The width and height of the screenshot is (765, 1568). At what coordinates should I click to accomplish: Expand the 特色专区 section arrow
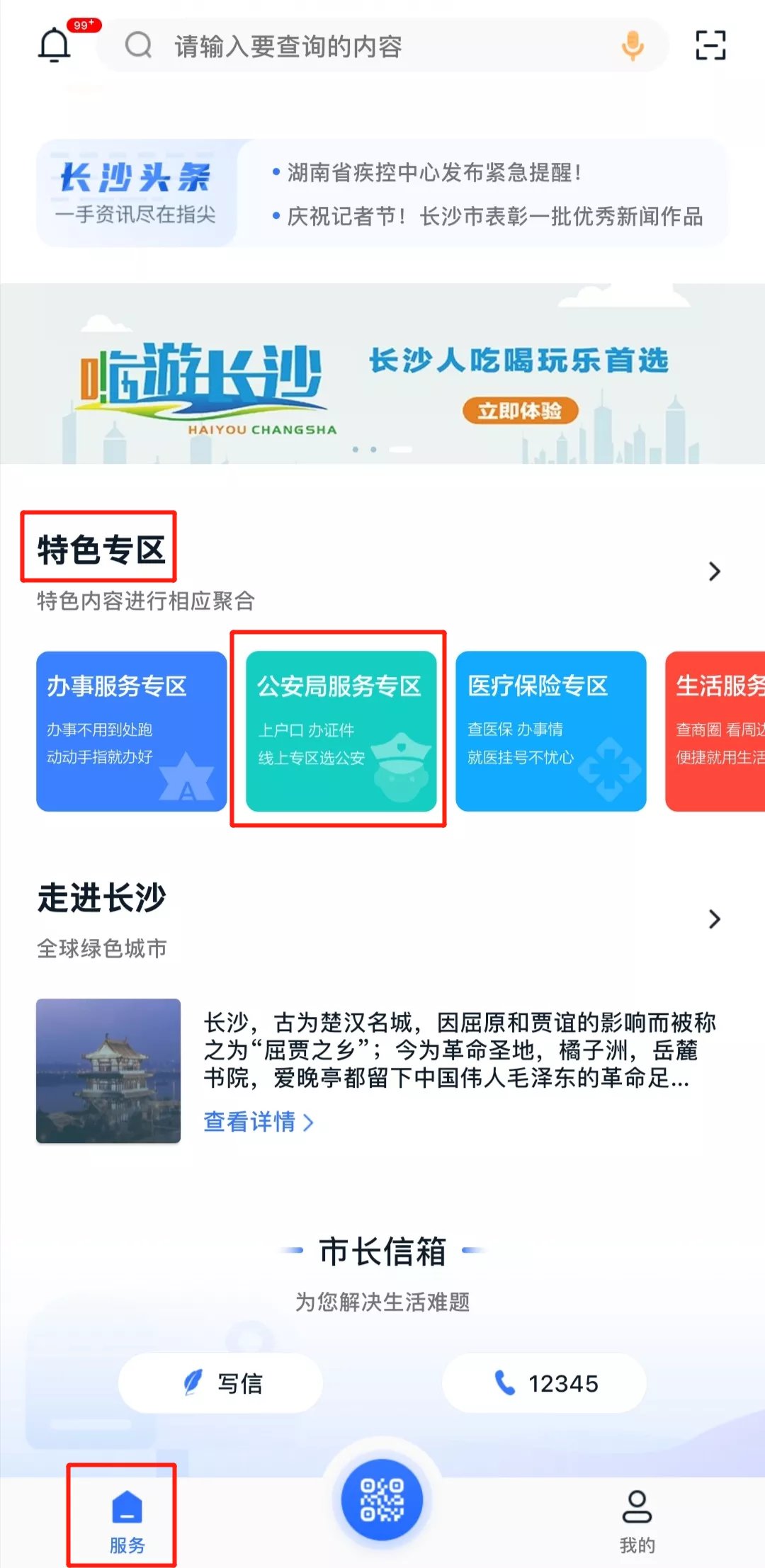tap(714, 572)
